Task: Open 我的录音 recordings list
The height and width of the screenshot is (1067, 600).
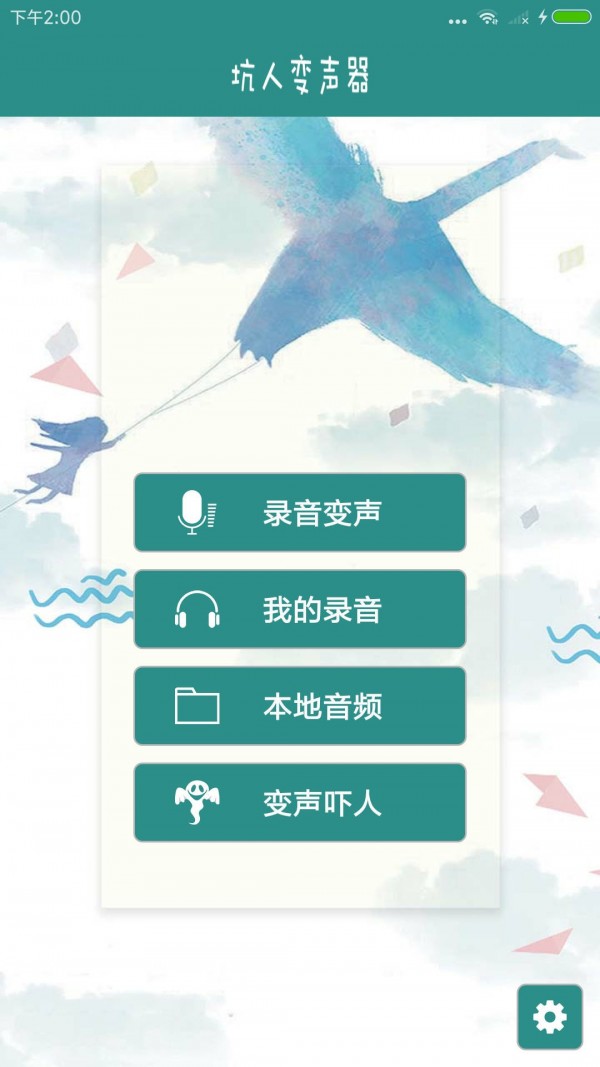Action: point(300,609)
